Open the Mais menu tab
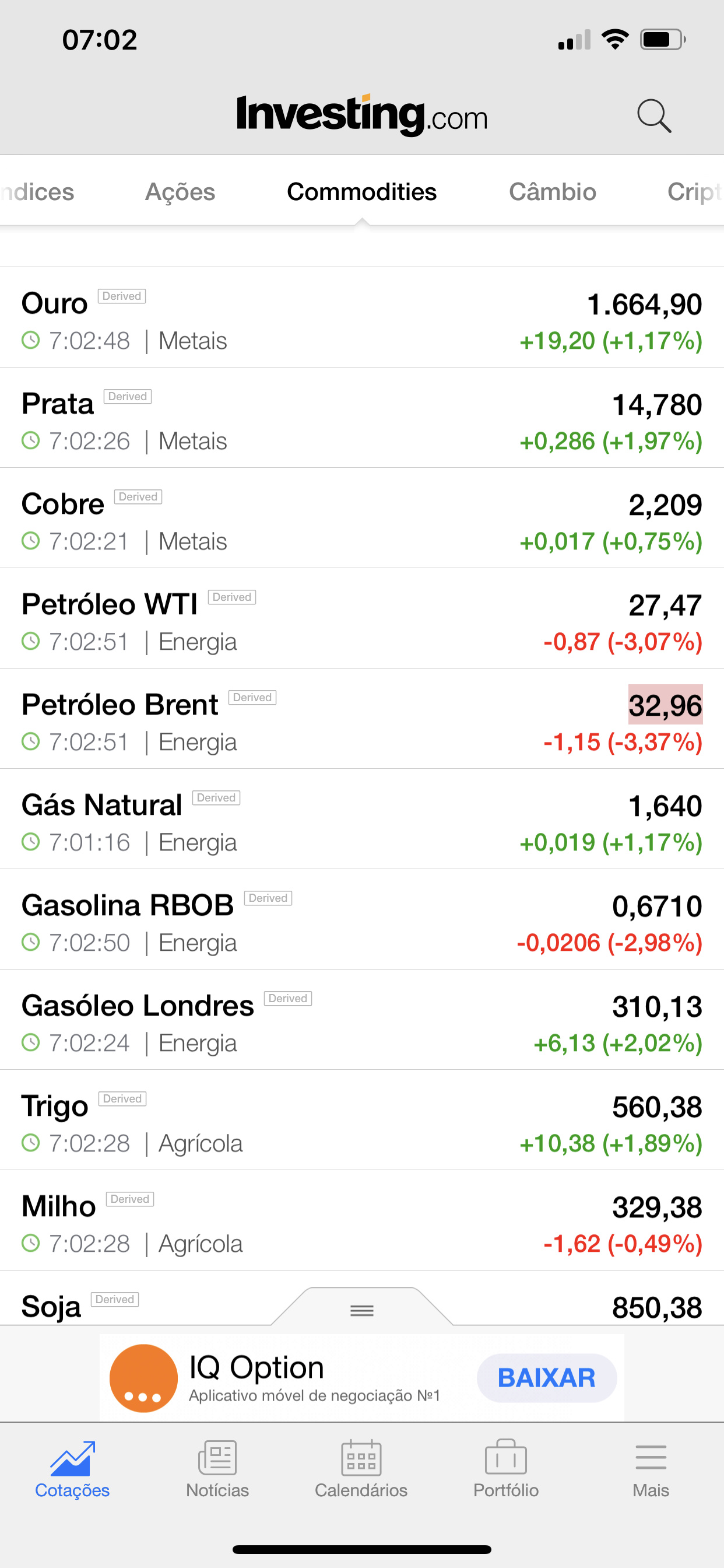The width and height of the screenshot is (724, 1568). [x=651, y=1469]
